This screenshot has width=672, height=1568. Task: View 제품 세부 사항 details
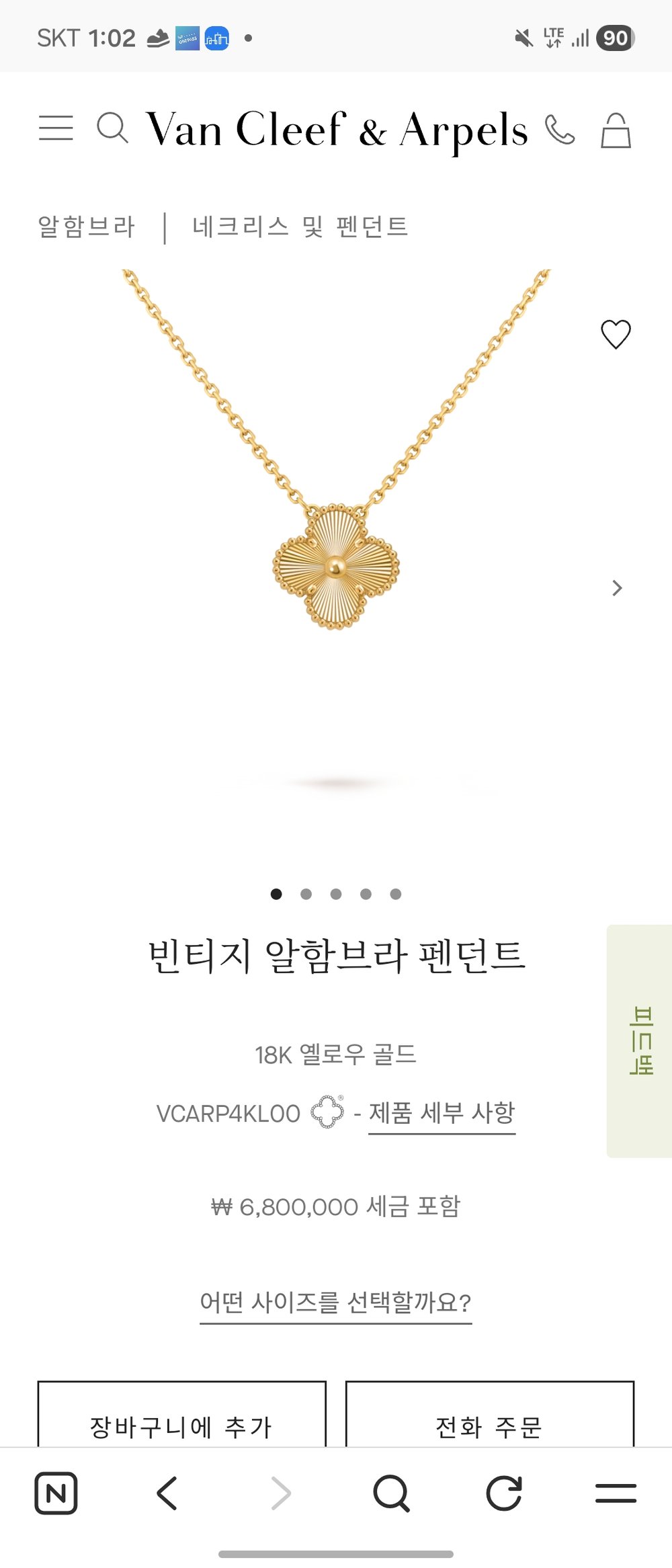tap(442, 1113)
